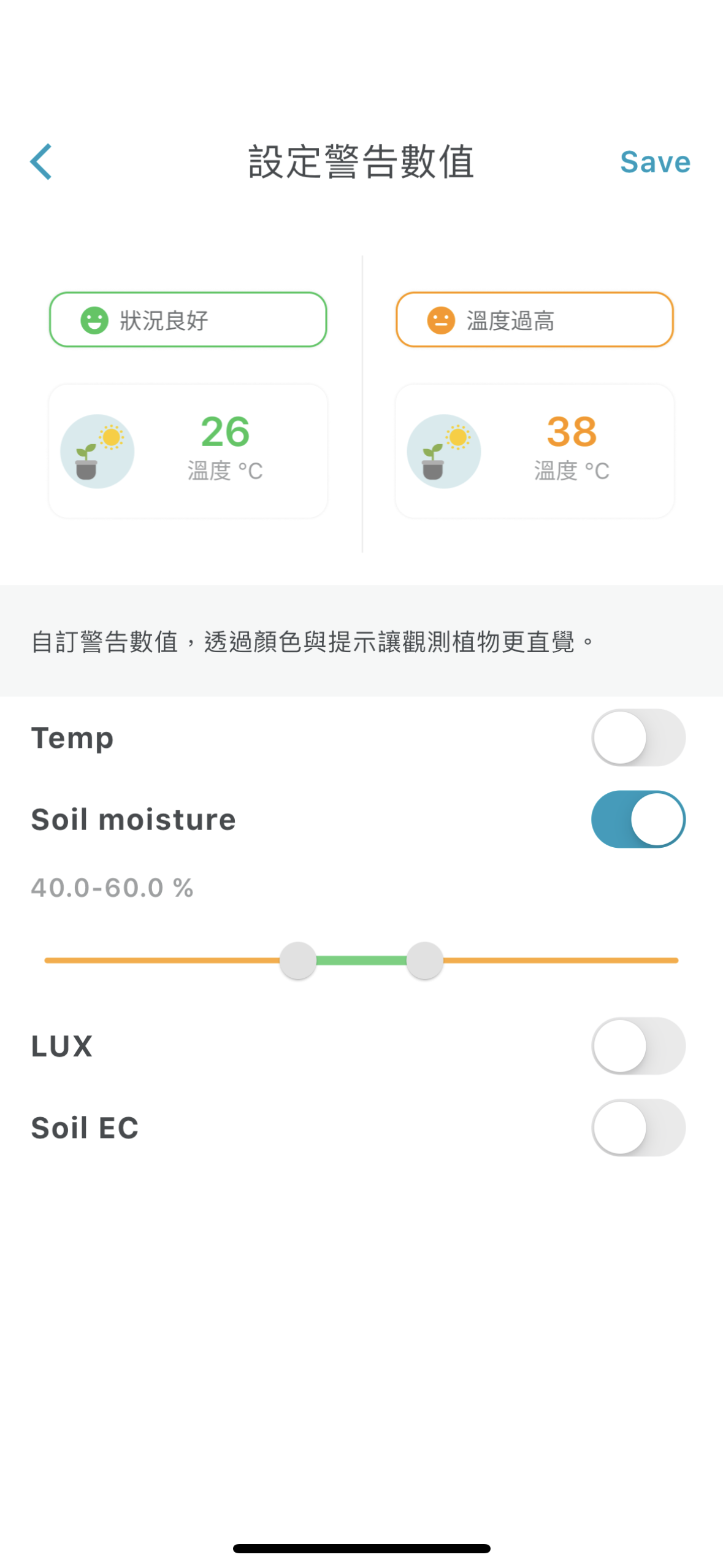Tap the lower soil moisture slider handle
This screenshot has width=723, height=1568.
click(298, 961)
